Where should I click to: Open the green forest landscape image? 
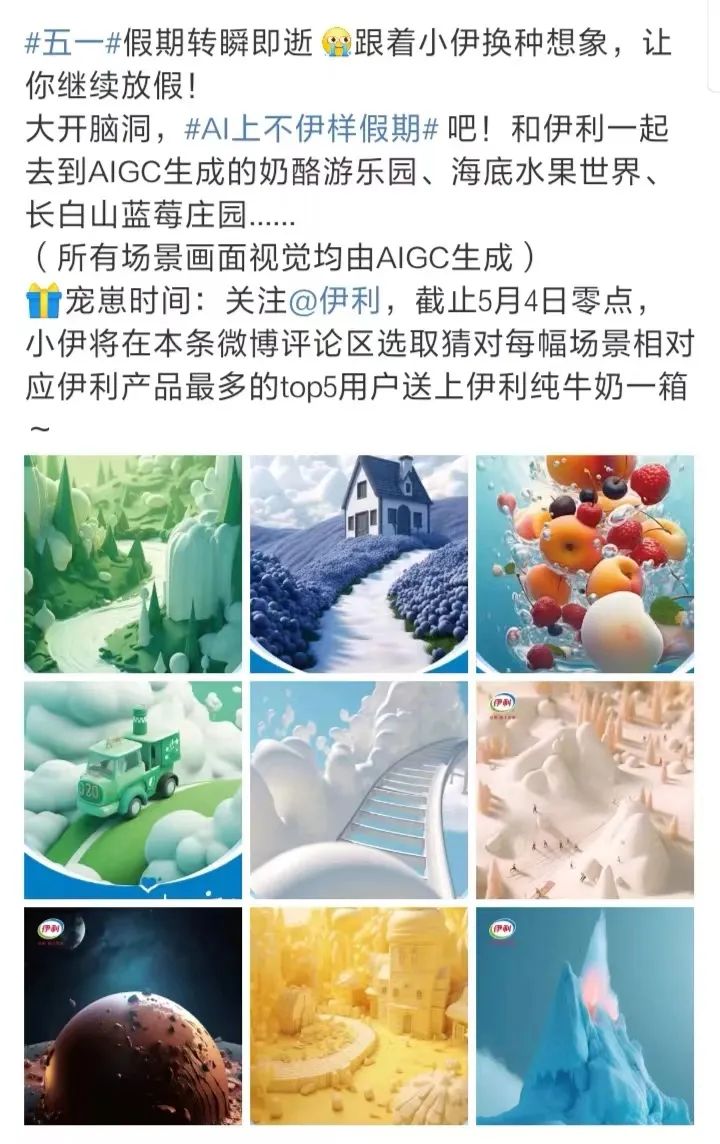coord(133,564)
